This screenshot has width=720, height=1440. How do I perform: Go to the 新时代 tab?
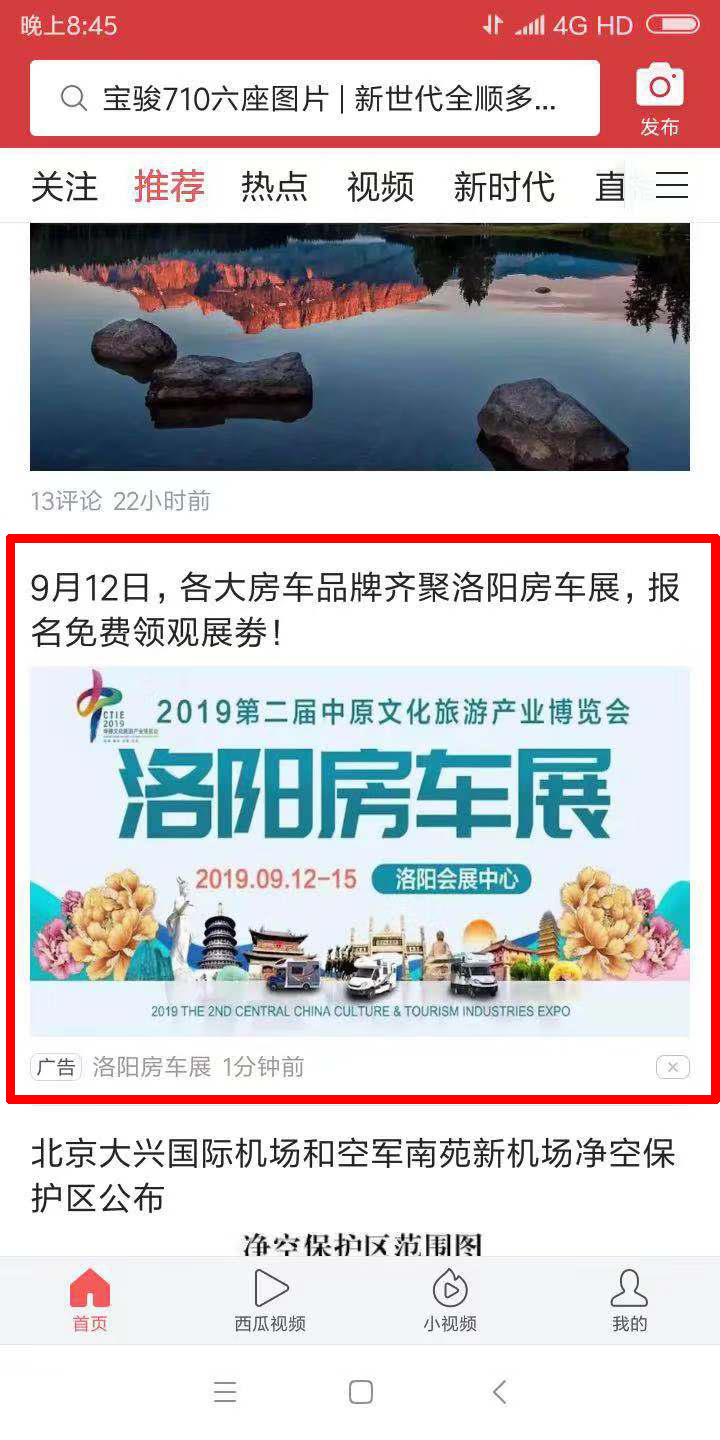tap(503, 187)
